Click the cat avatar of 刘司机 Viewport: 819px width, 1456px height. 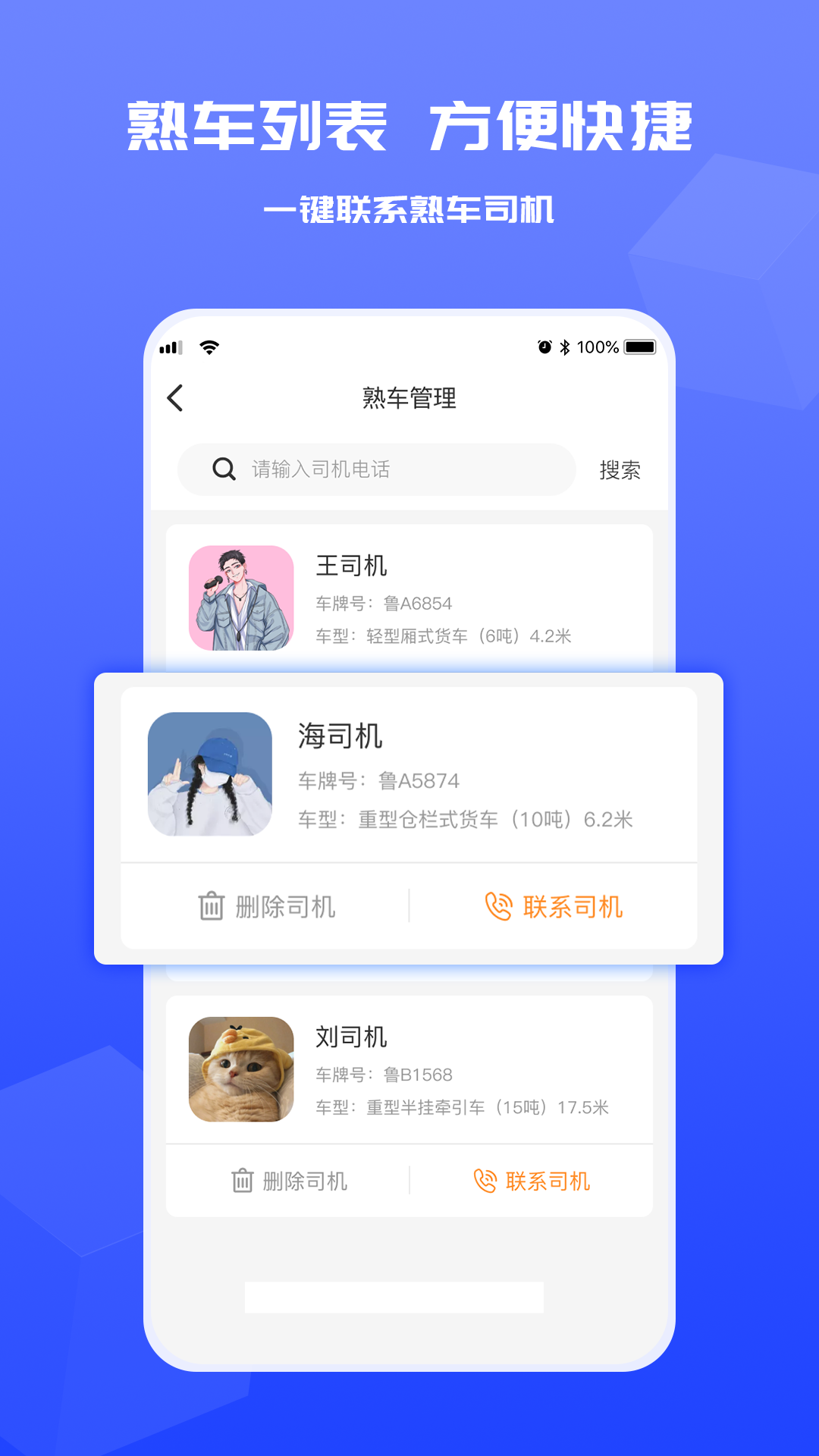click(x=241, y=1069)
